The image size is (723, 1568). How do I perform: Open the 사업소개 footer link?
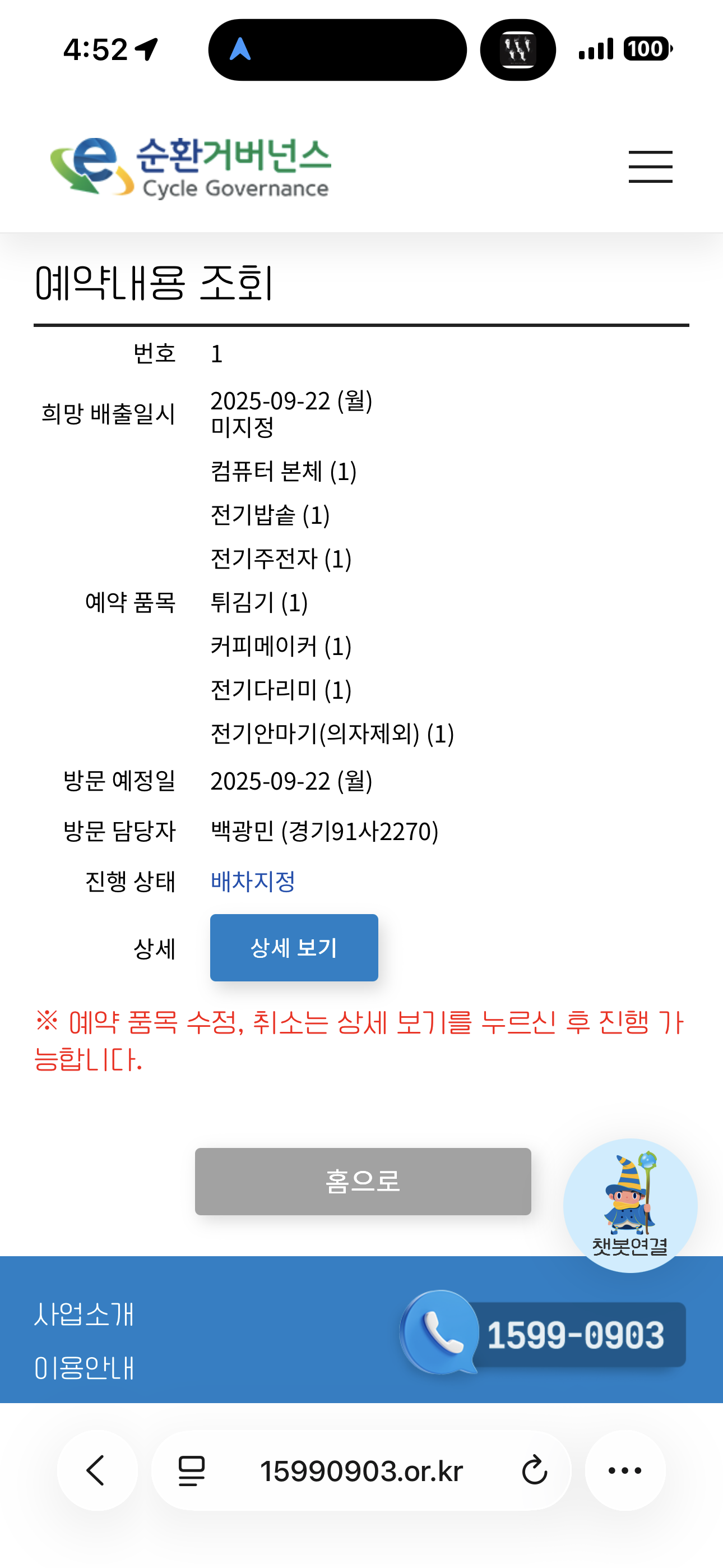click(84, 1314)
